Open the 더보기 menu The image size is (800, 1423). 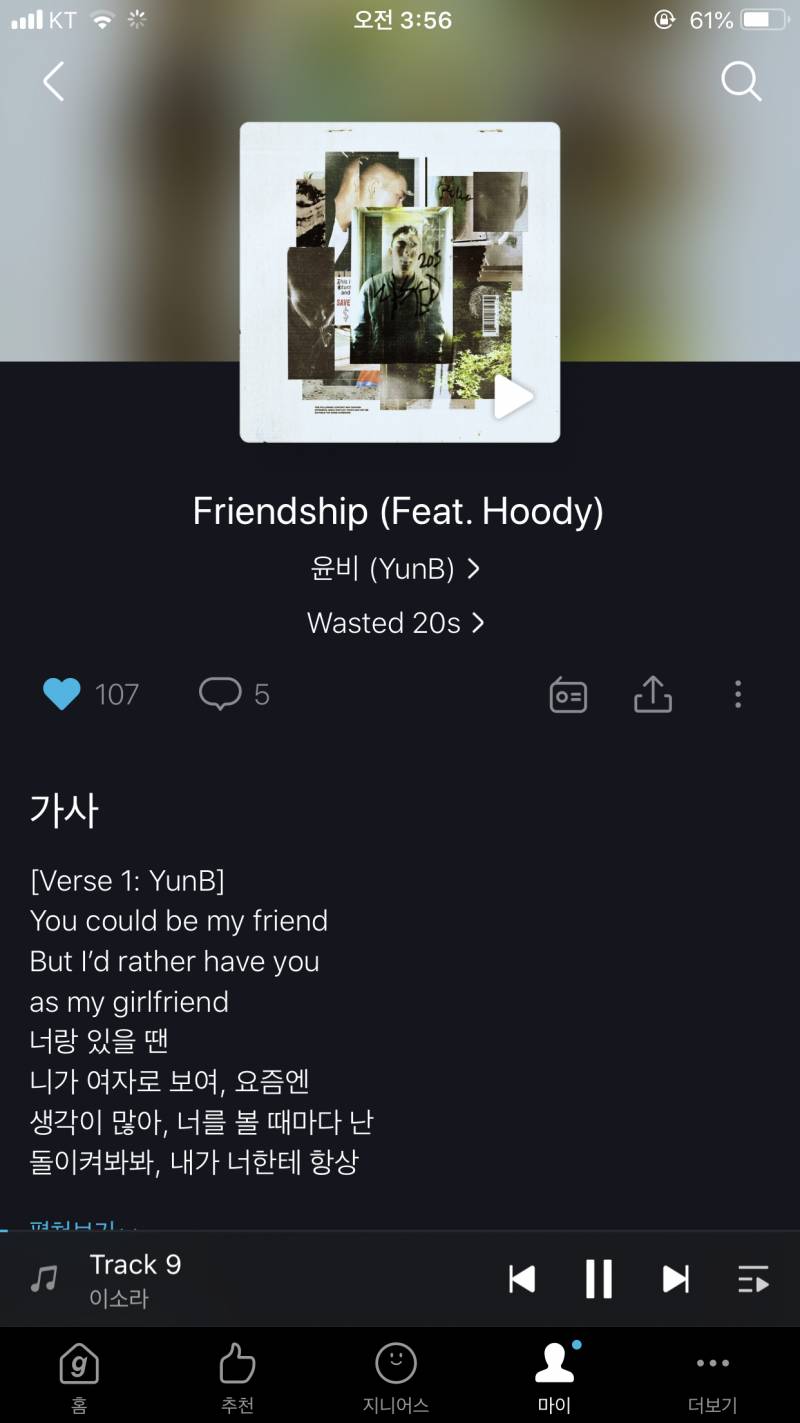[x=712, y=1375]
